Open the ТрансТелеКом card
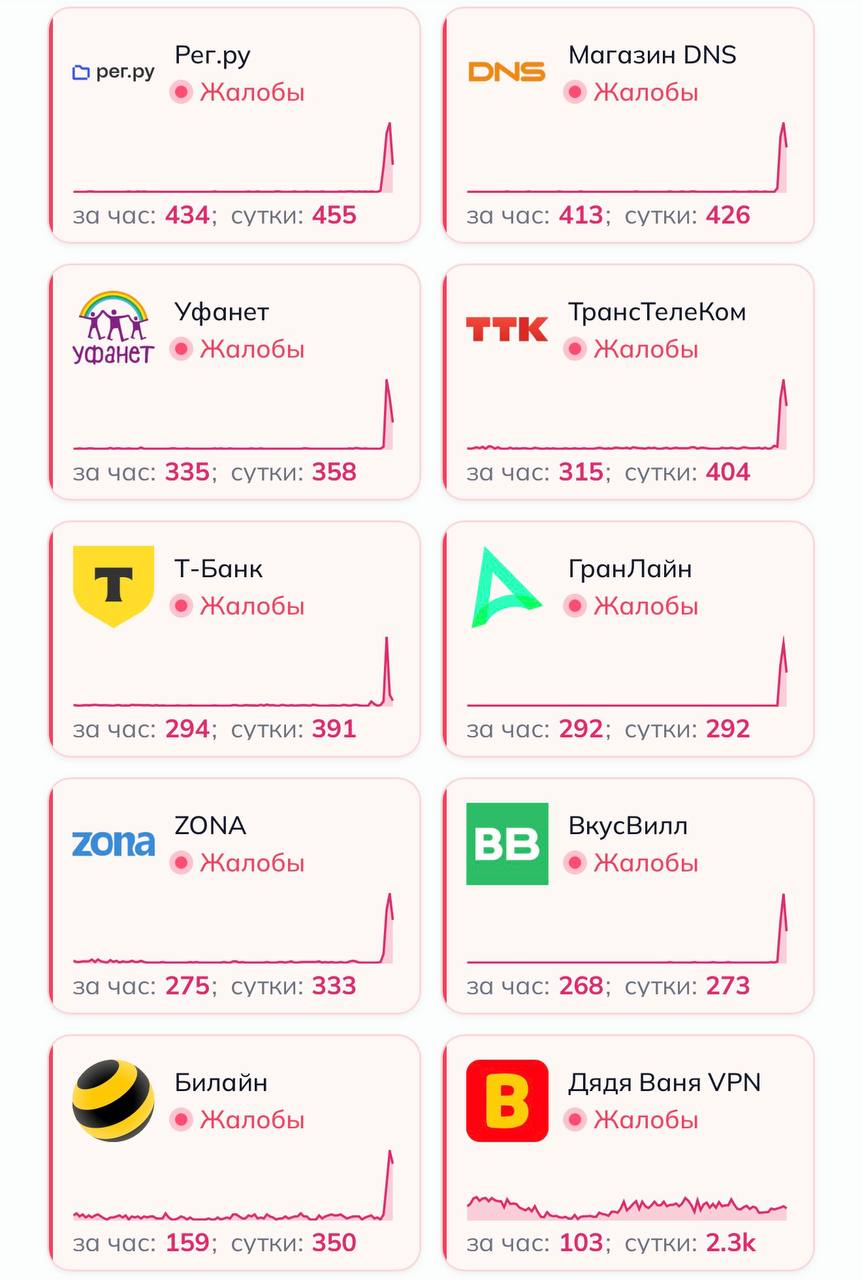Viewport: 862px width, 1280px height. click(629, 382)
